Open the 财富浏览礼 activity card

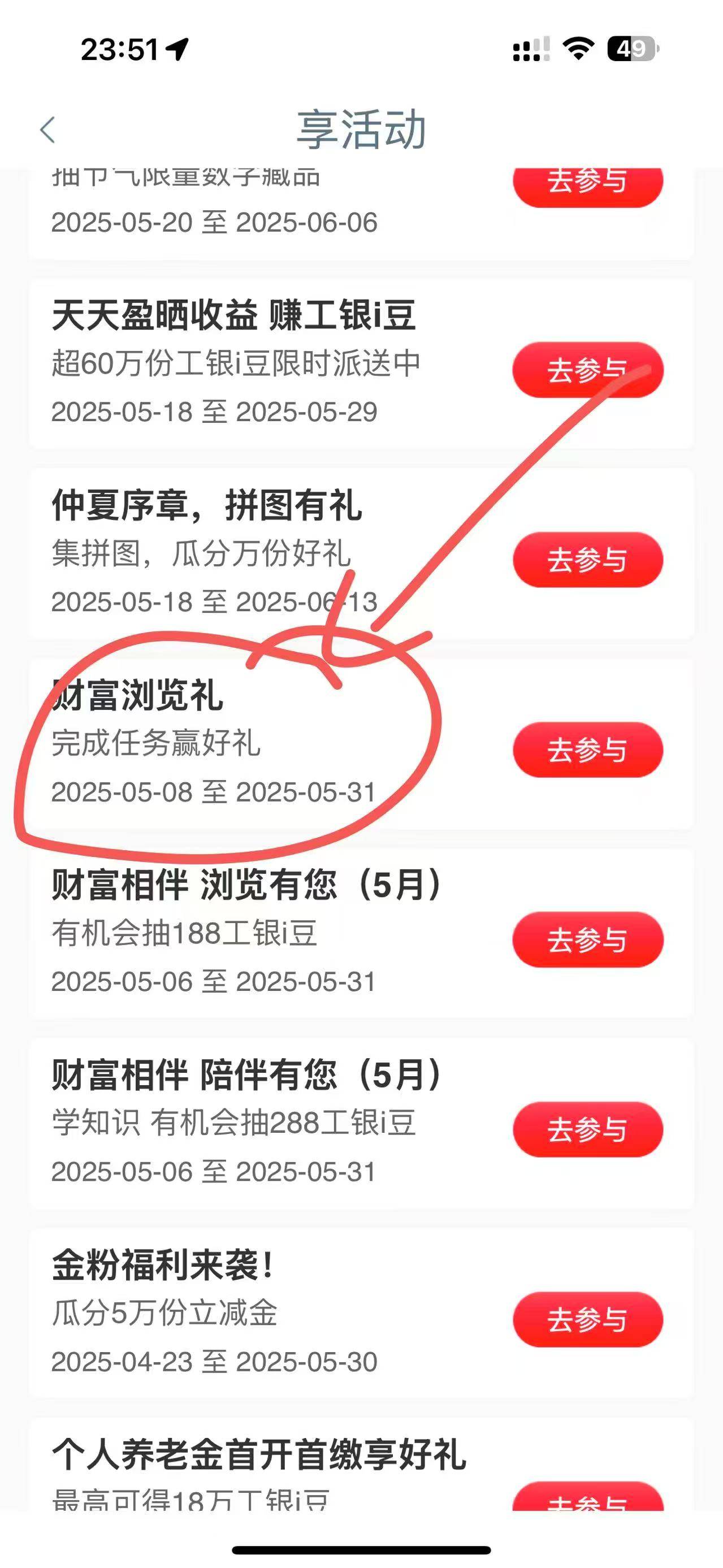point(361,744)
